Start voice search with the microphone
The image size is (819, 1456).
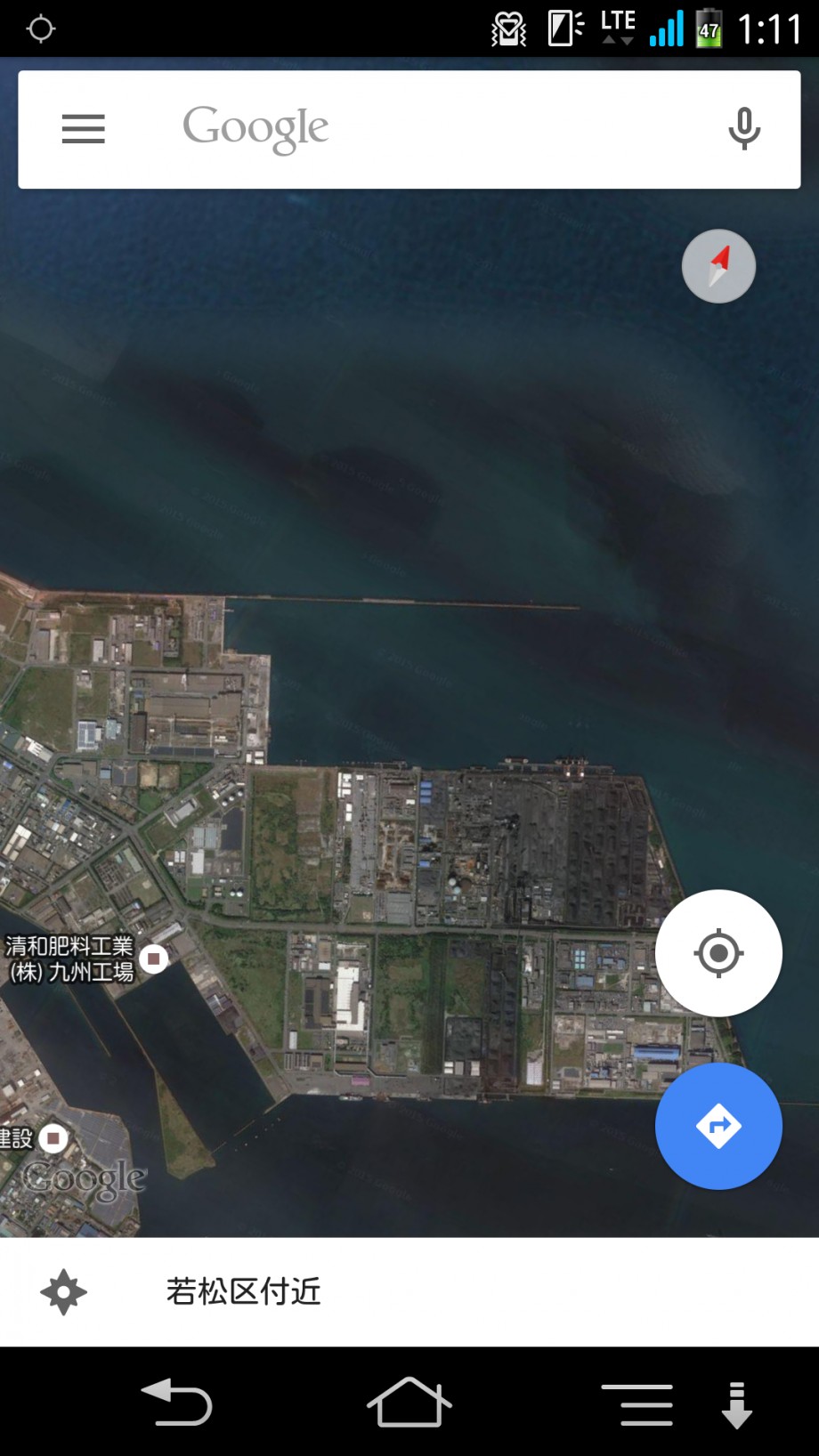[744, 129]
